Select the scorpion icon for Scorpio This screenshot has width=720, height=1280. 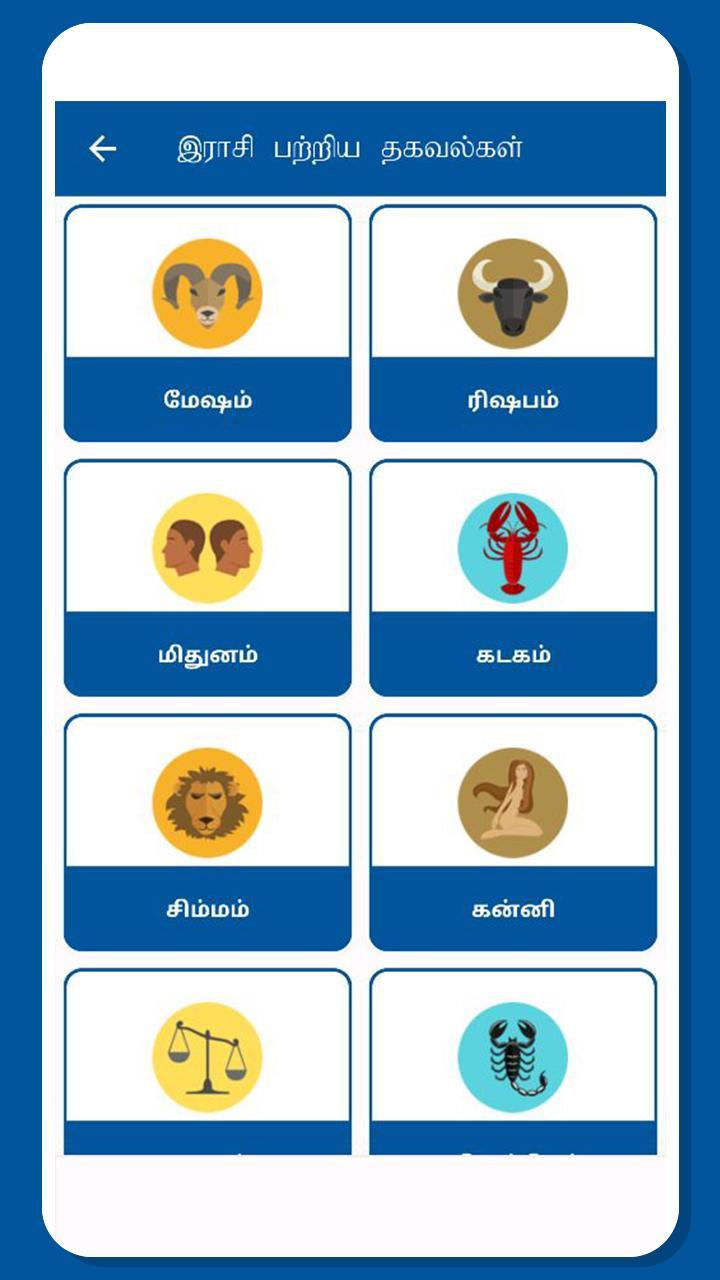(x=513, y=1055)
